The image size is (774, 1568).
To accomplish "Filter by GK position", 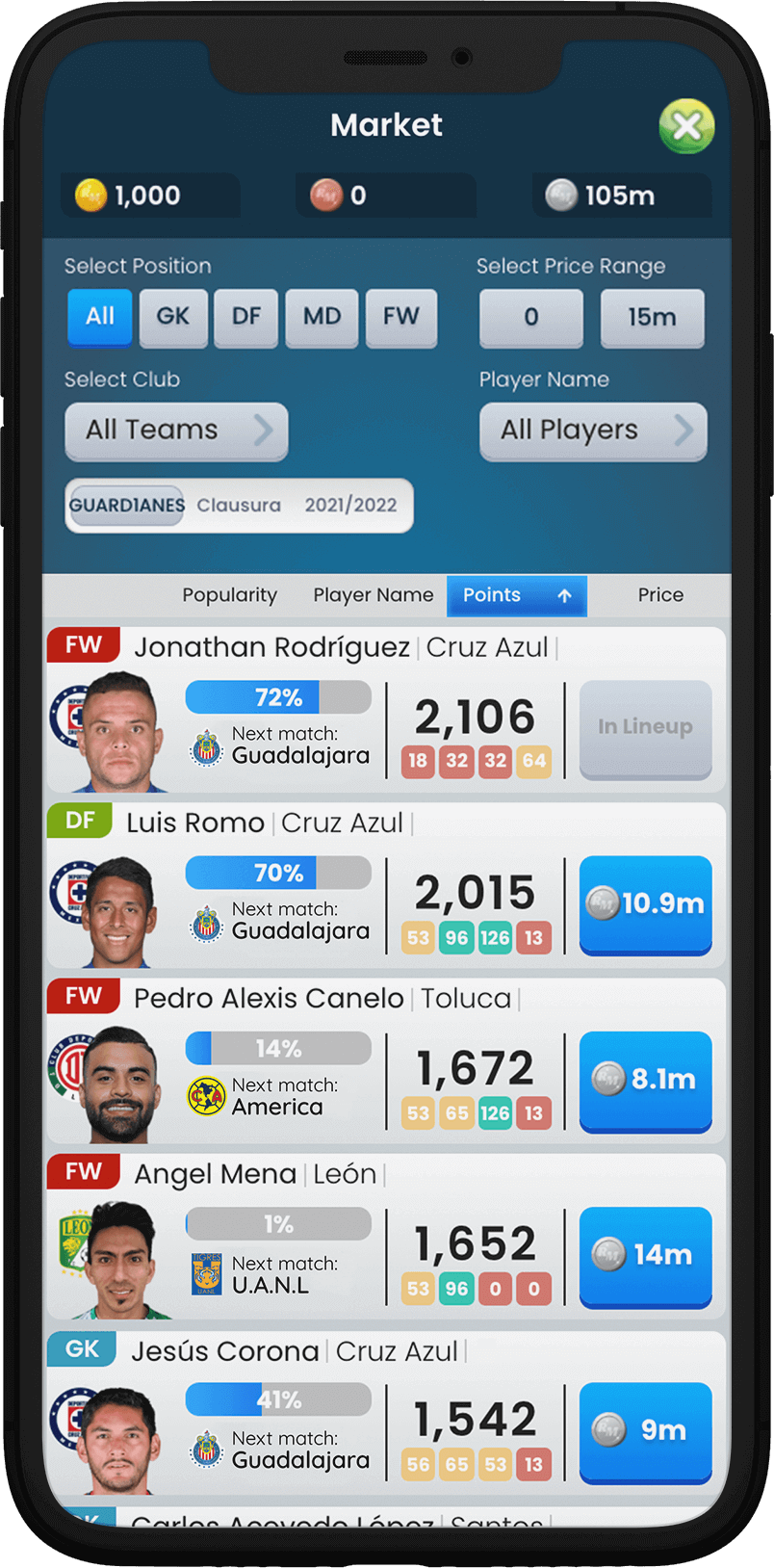I will [x=173, y=317].
